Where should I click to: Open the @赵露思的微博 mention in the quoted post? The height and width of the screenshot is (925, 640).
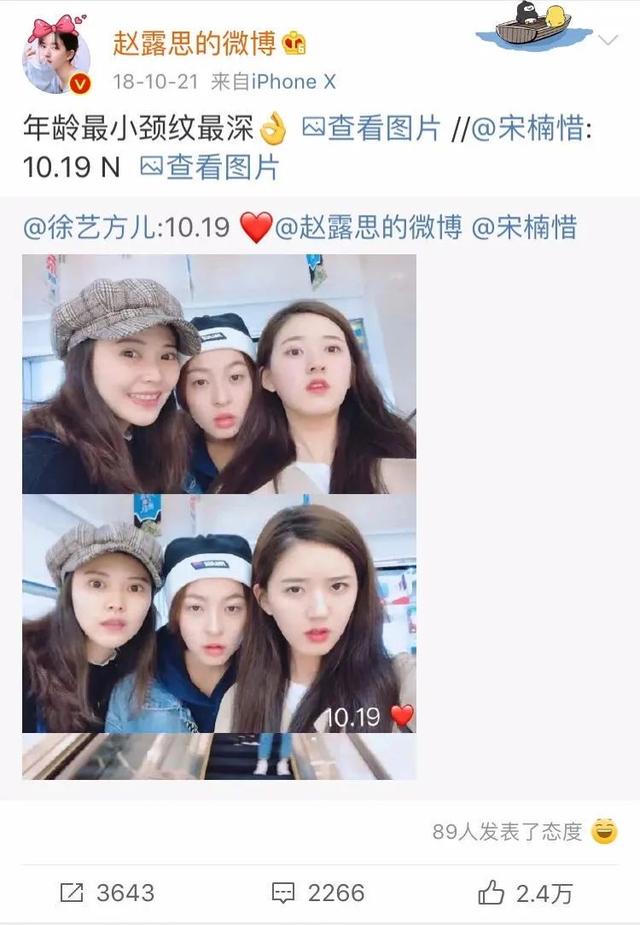[368, 227]
